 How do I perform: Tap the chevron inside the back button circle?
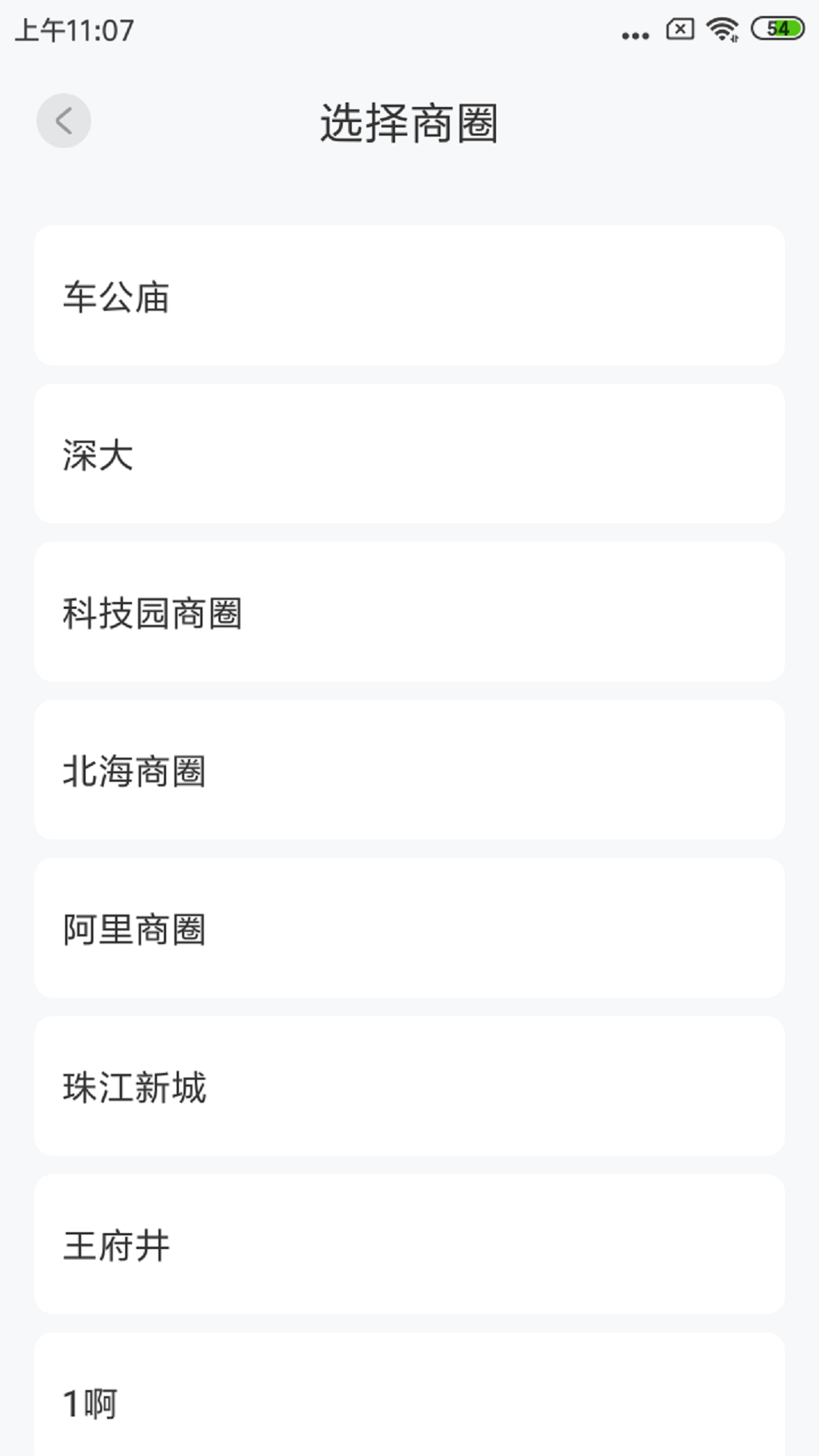tap(64, 120)
